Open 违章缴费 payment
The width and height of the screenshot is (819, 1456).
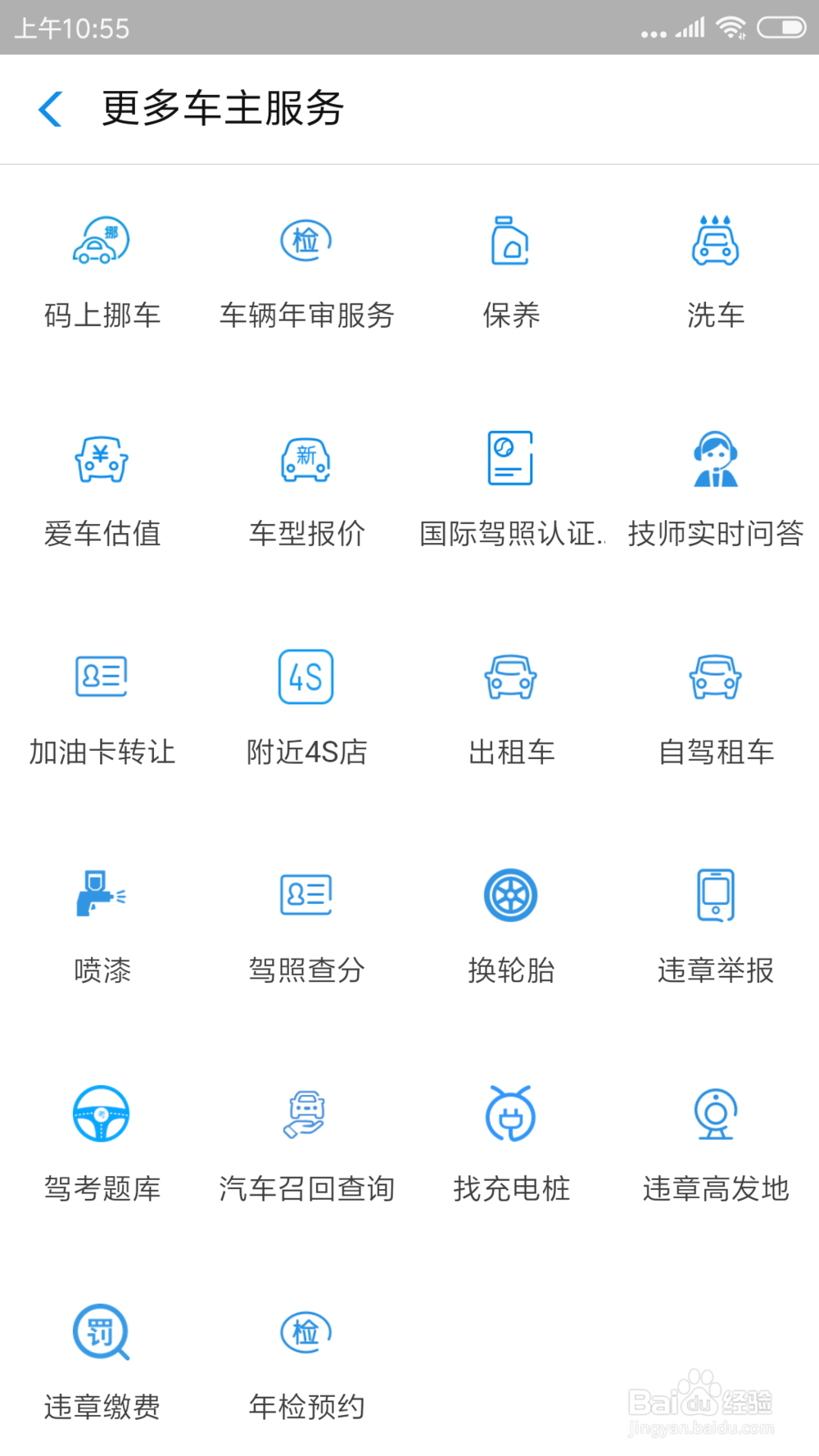[x=102, y=1363]
